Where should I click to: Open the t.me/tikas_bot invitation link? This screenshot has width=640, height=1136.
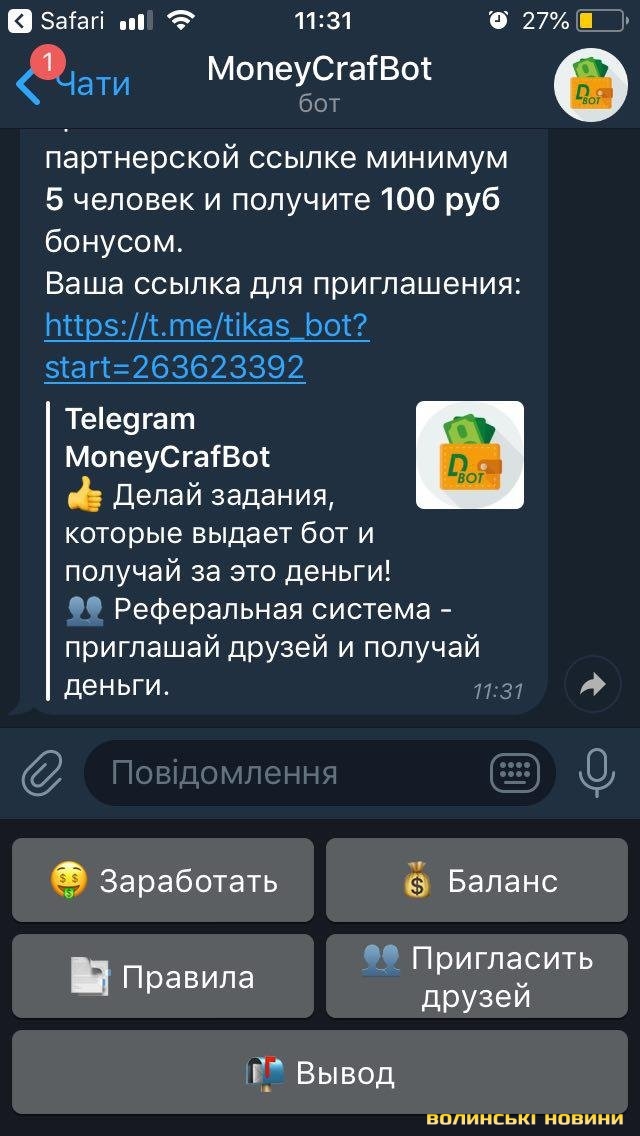click(x=207, y=347)
